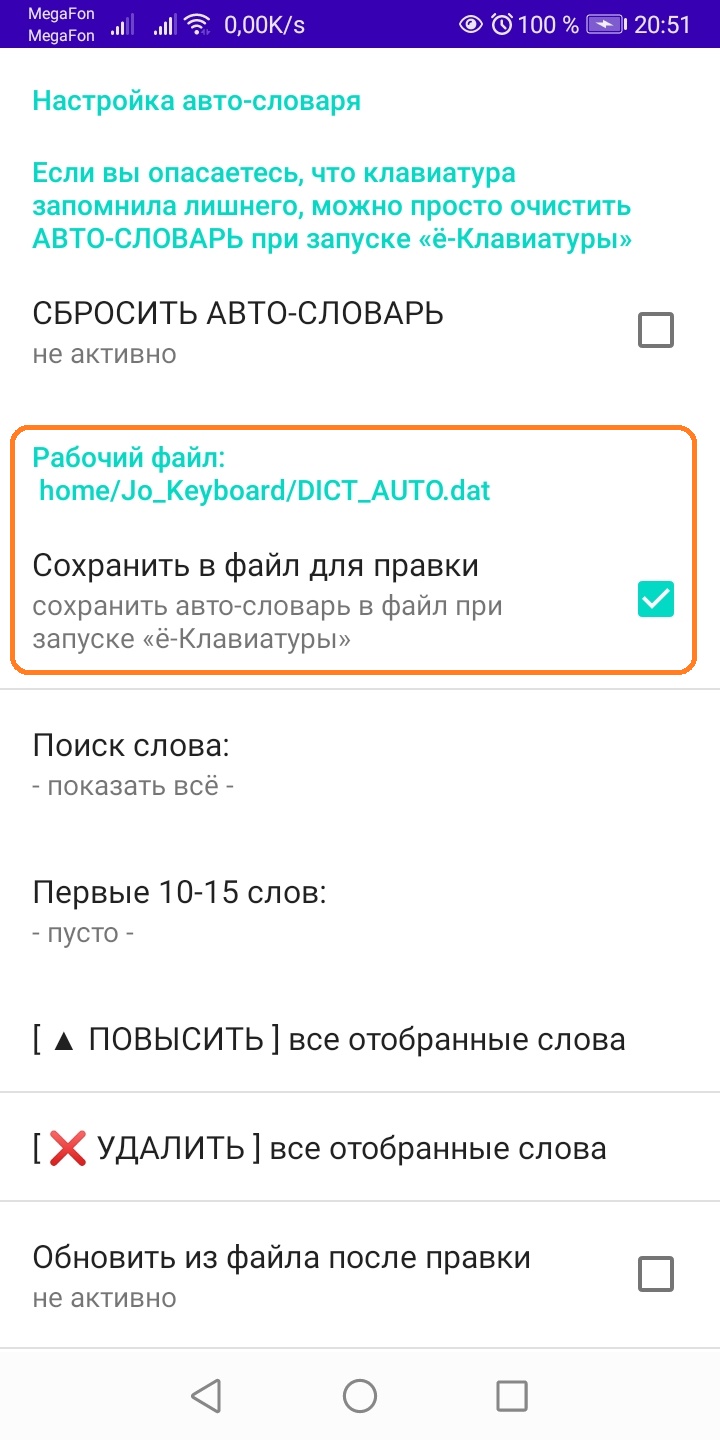Open the Первые 10-15 слов row
Image resolution: width=720 pixels, height=1440 pixels.
tap(360, 912)
